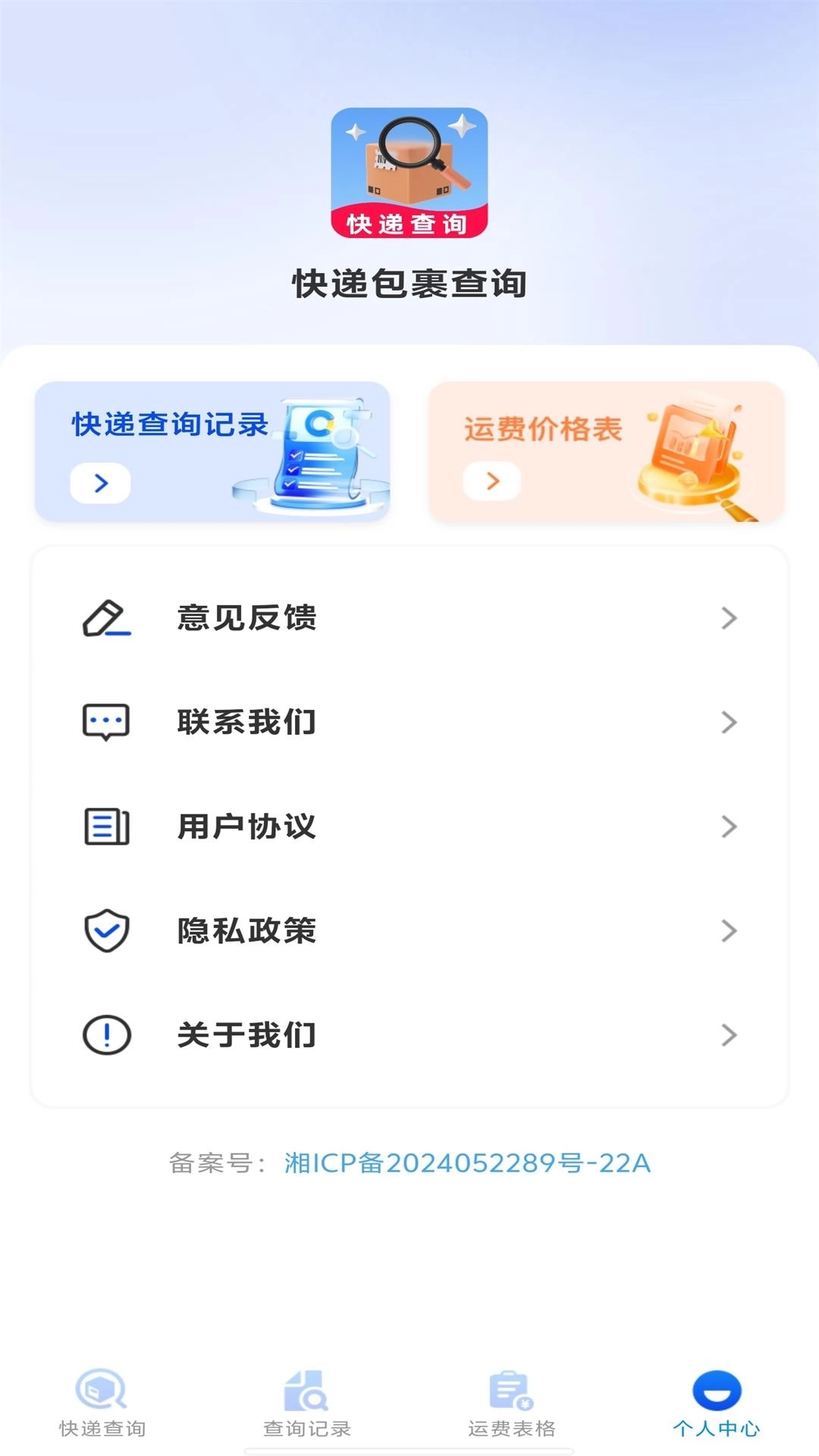Click the exclamation icon for 关于我们
The image size is (819, 1456).
pyautogui.click(x=105, y=1035)
